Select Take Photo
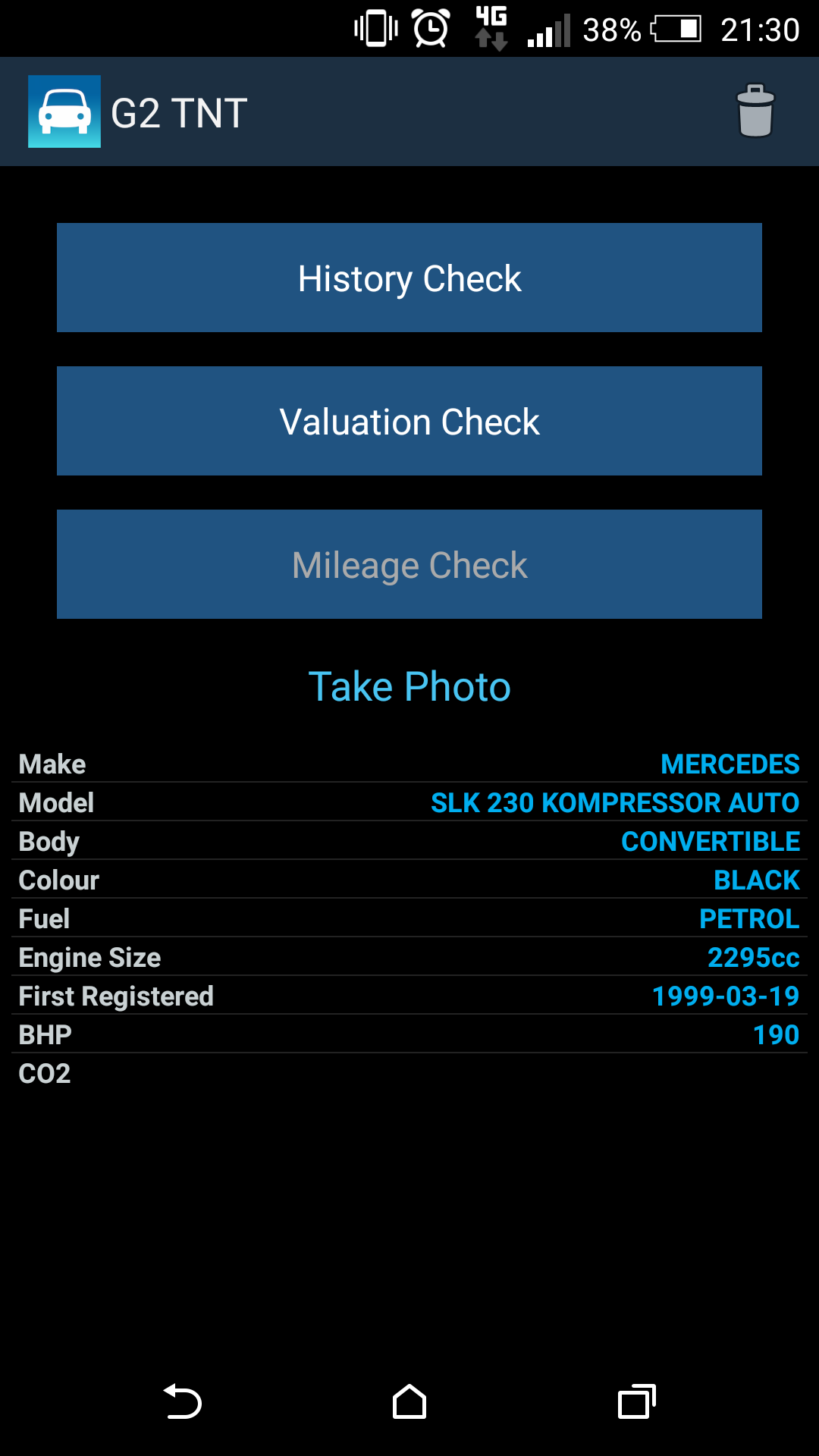 click(409, 686)
